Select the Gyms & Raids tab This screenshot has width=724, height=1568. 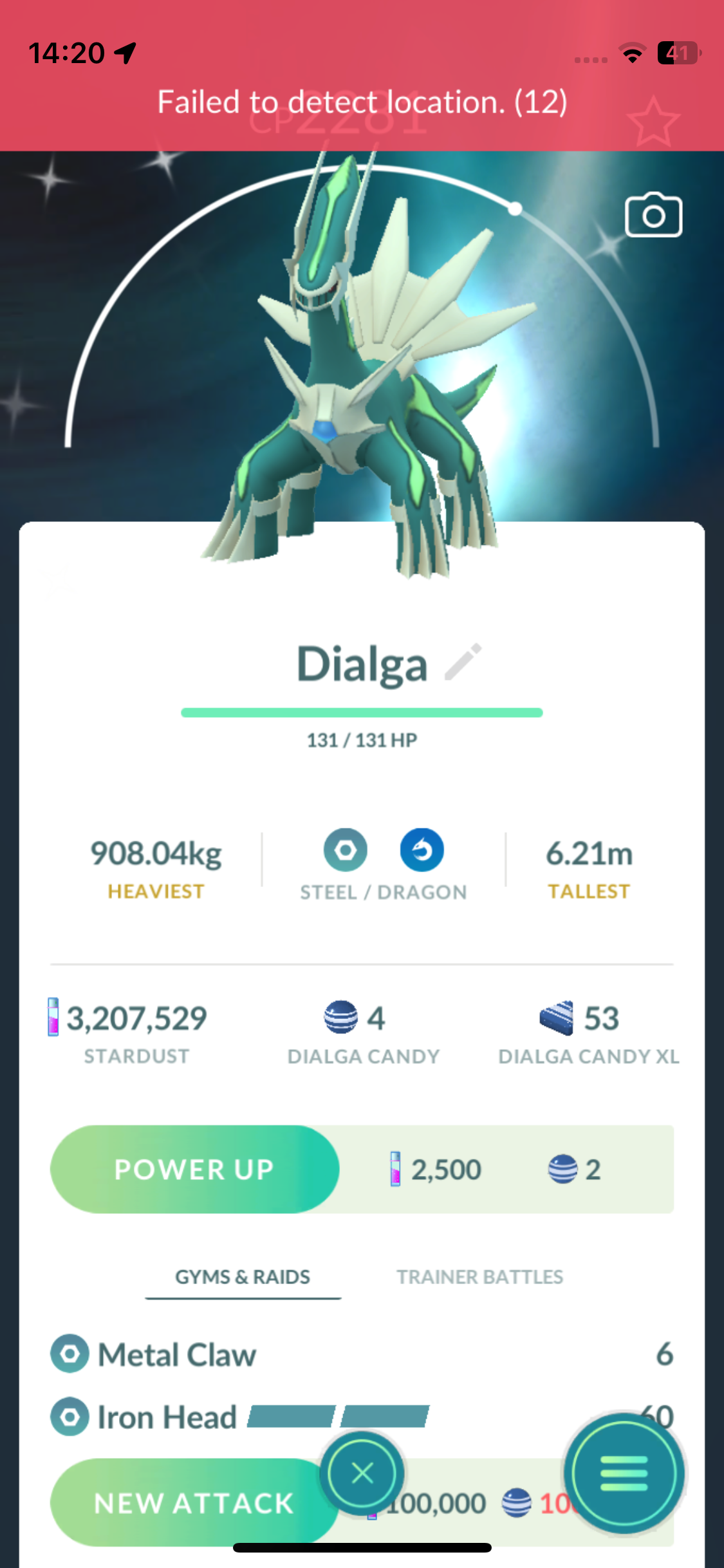click(x=243, y=1277)
